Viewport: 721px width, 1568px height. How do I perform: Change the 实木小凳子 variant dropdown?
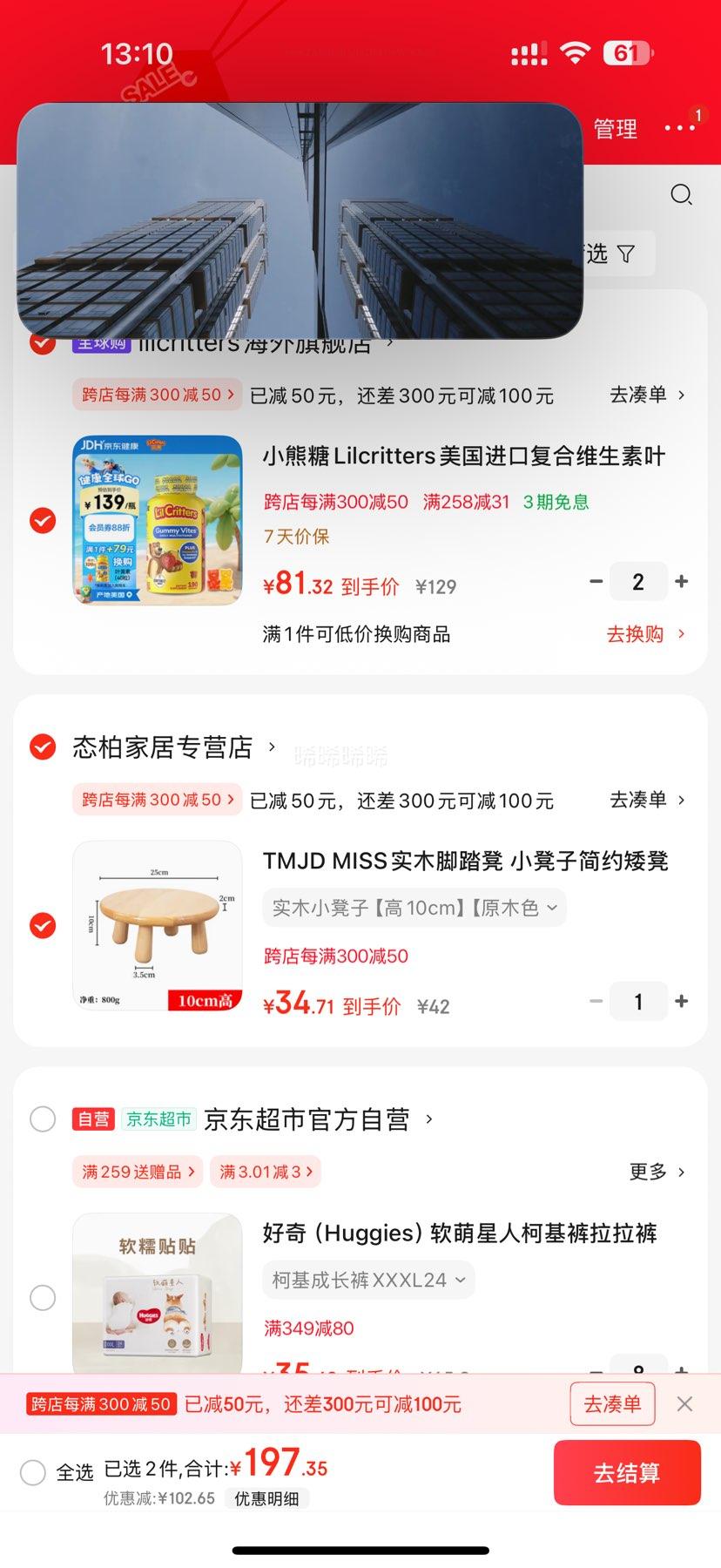[x=414, y=908]
